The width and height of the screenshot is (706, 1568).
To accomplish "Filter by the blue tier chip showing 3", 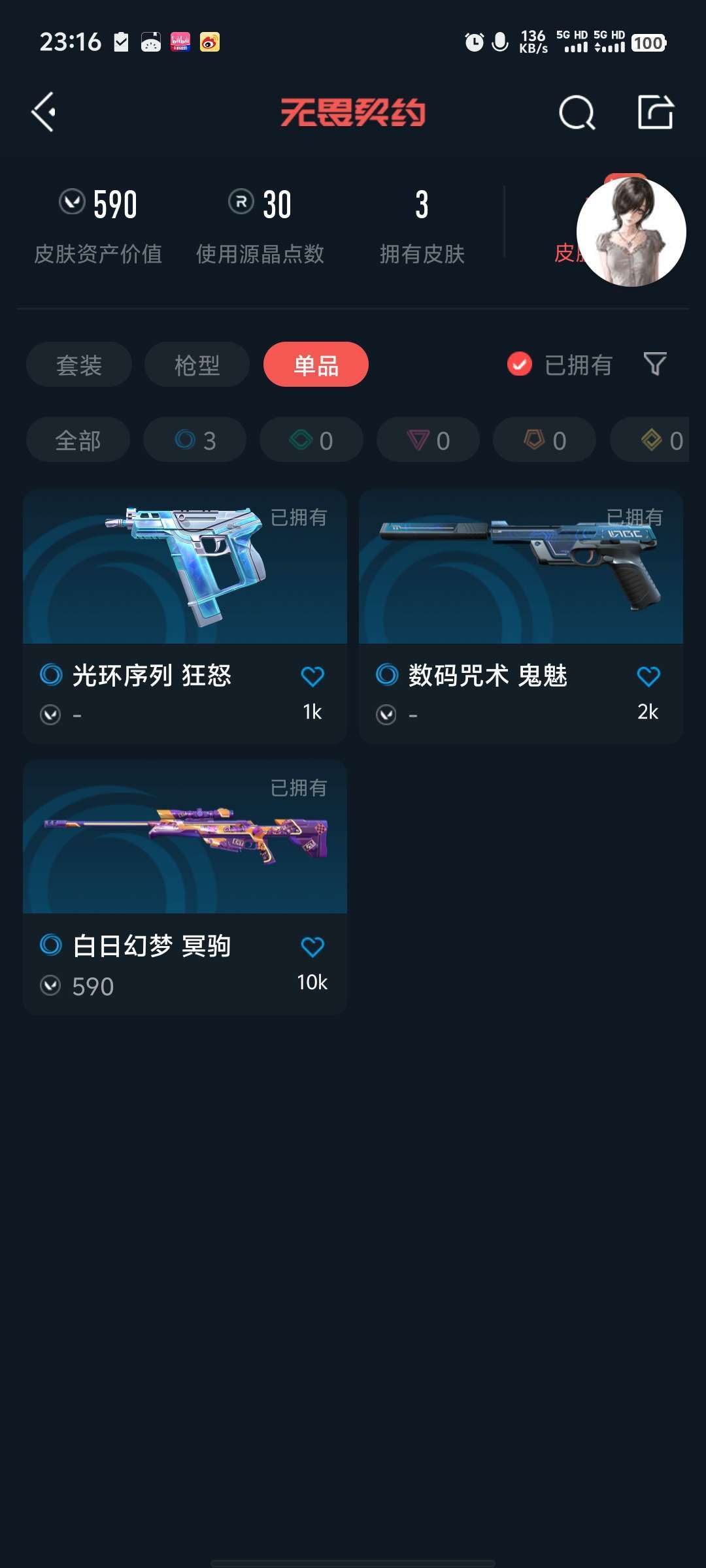I will pyautogui.click(x=195, y=440).
